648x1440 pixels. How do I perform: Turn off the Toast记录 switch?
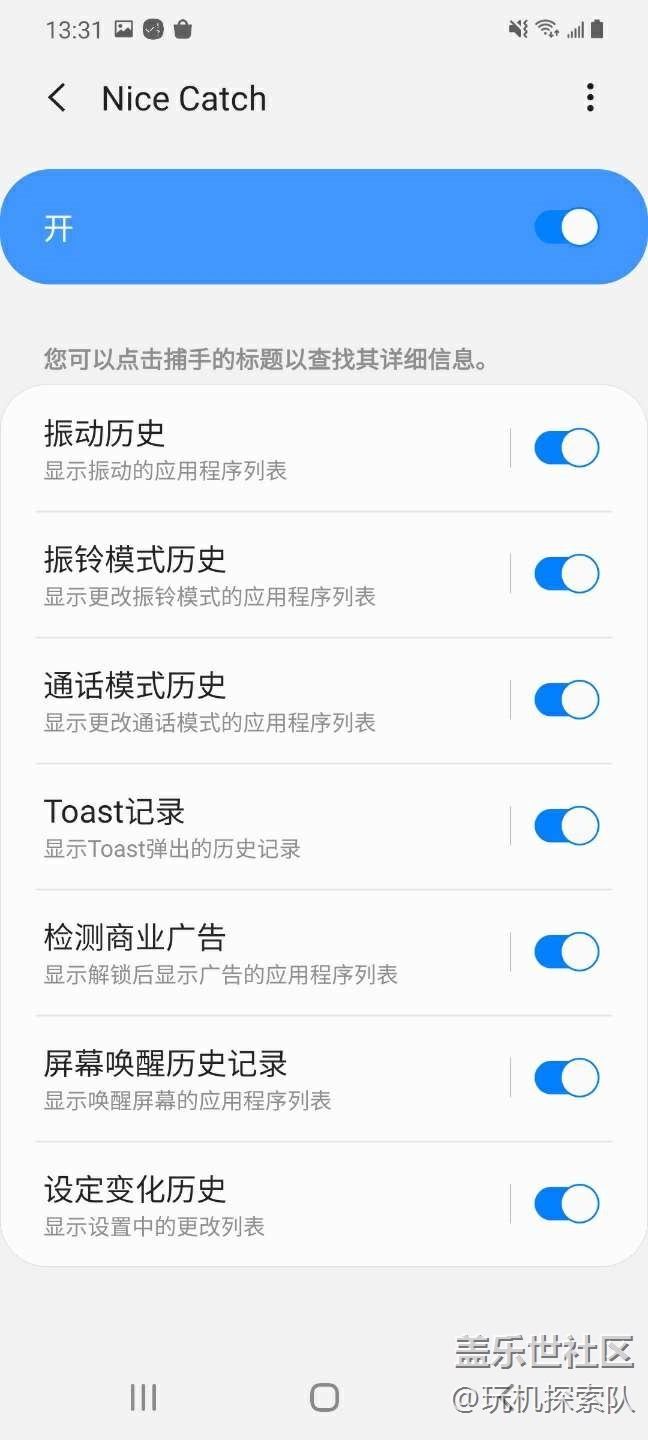click(x=566, y=826)
